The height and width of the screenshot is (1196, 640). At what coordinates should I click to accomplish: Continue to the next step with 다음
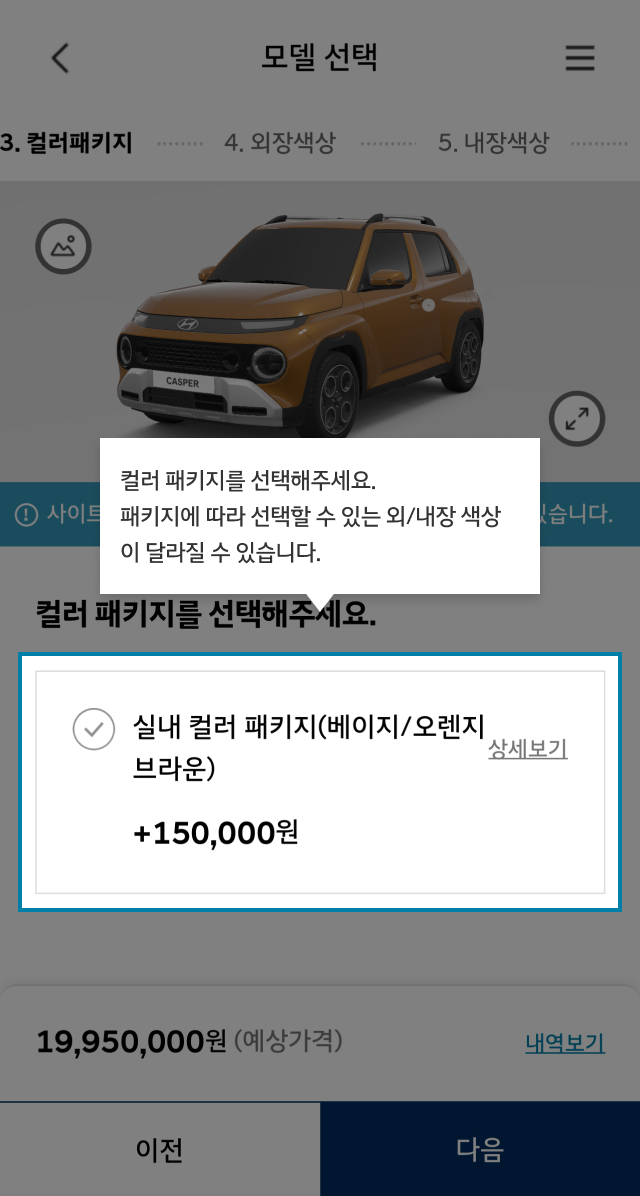(x=480, y=1149)
